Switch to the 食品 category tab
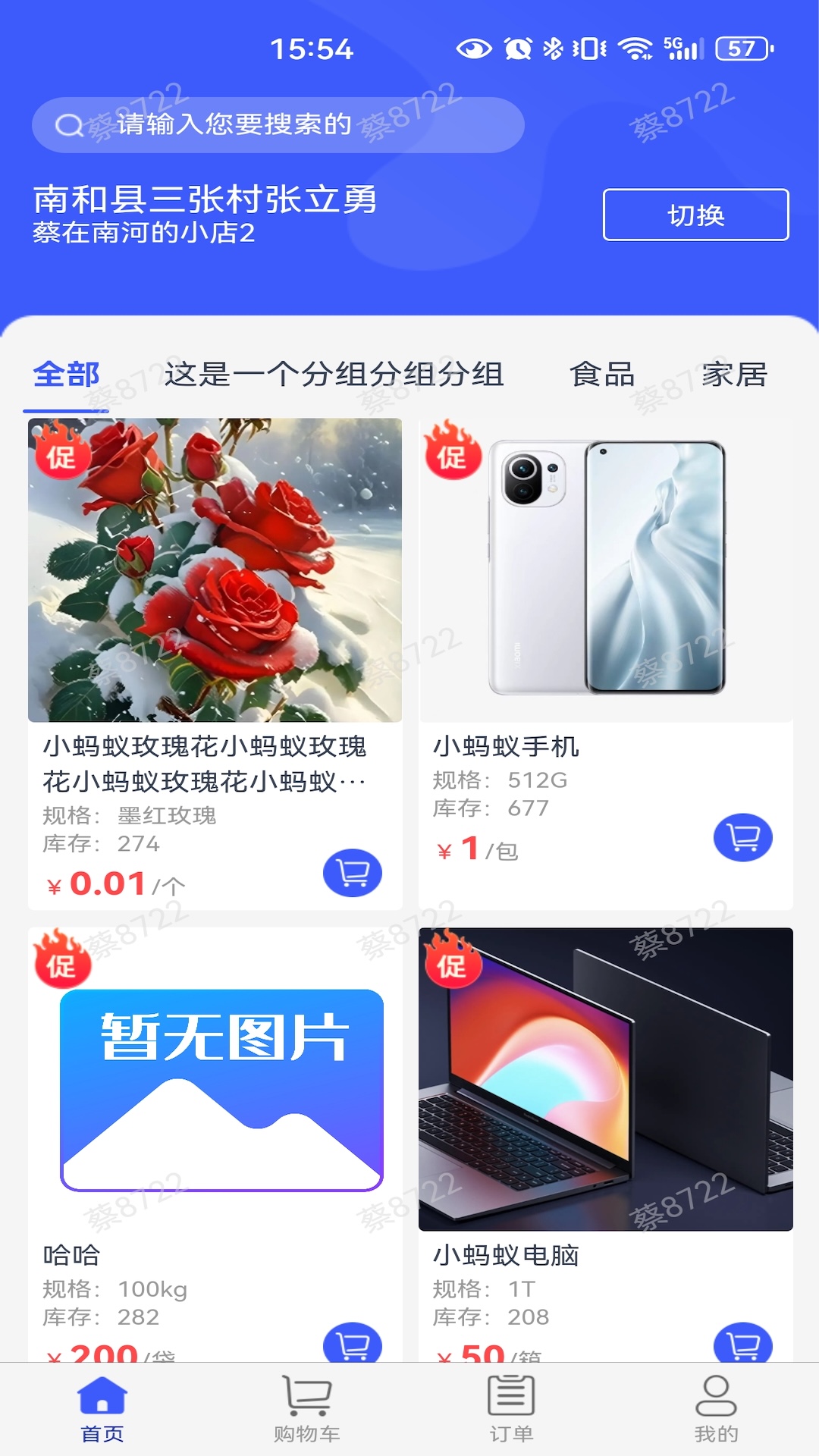The height and width of the screenshot is (1456, 819). point(602,375)
